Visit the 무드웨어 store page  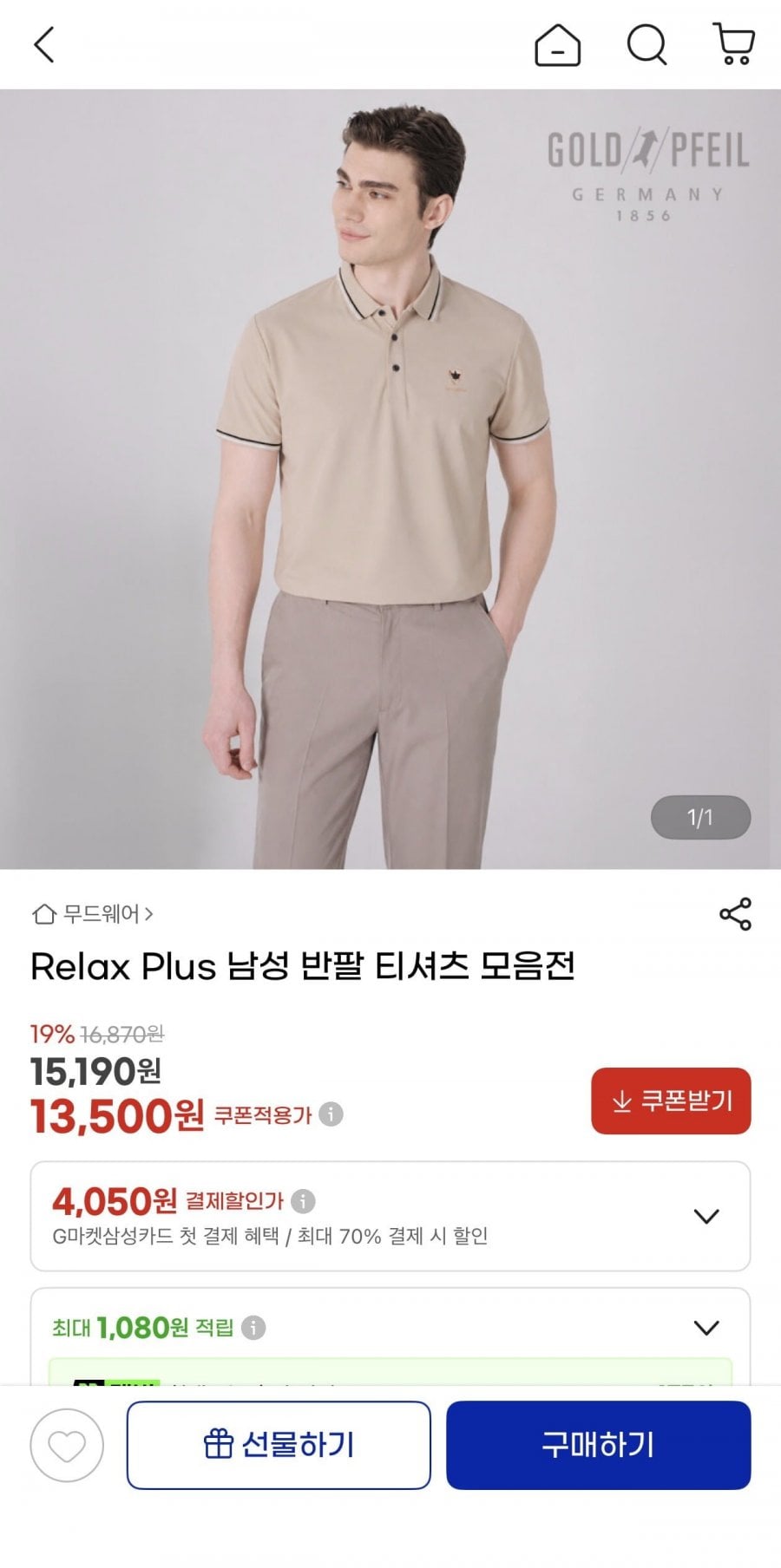pos(93,914)
